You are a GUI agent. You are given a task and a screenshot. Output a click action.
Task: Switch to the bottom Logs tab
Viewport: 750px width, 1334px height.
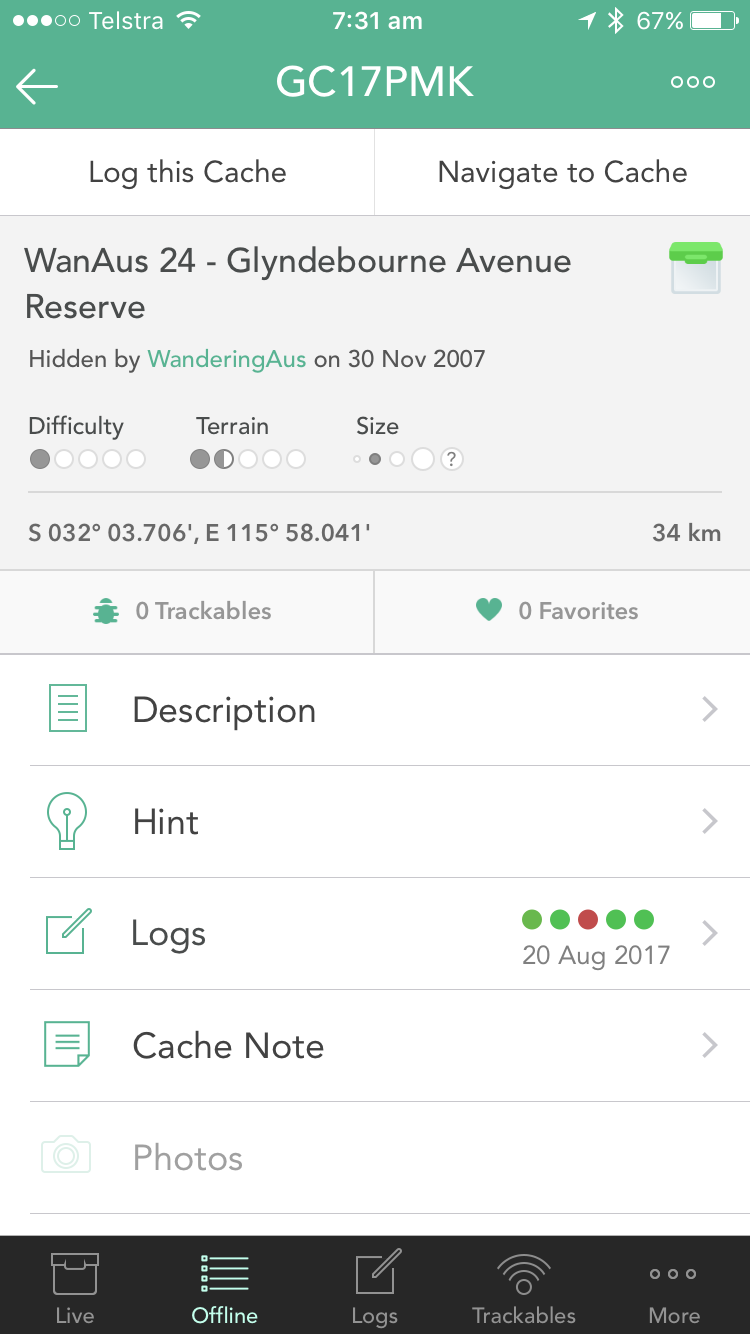coord(375,1288)
